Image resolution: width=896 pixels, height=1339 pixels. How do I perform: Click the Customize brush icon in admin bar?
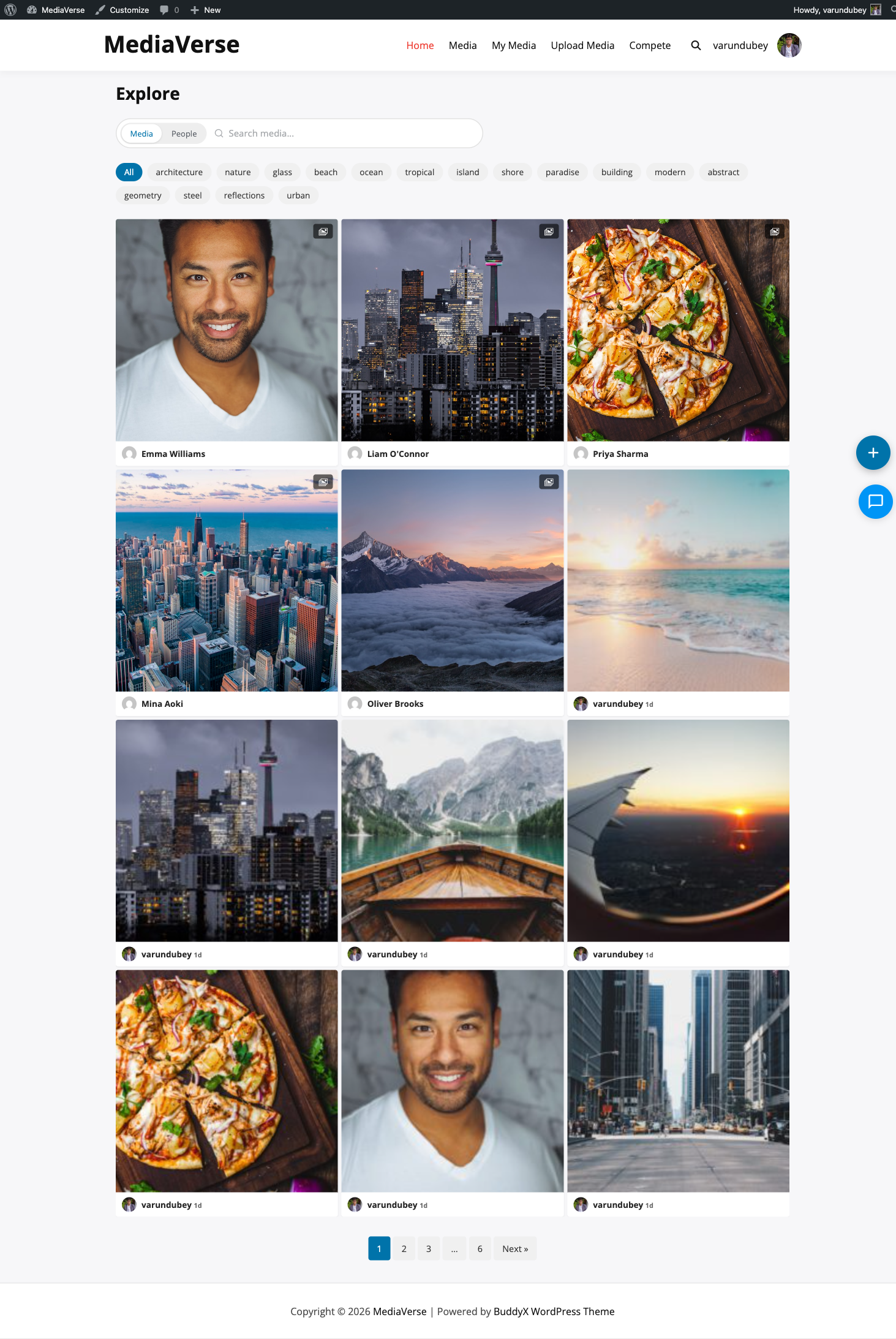coord(99,10)
